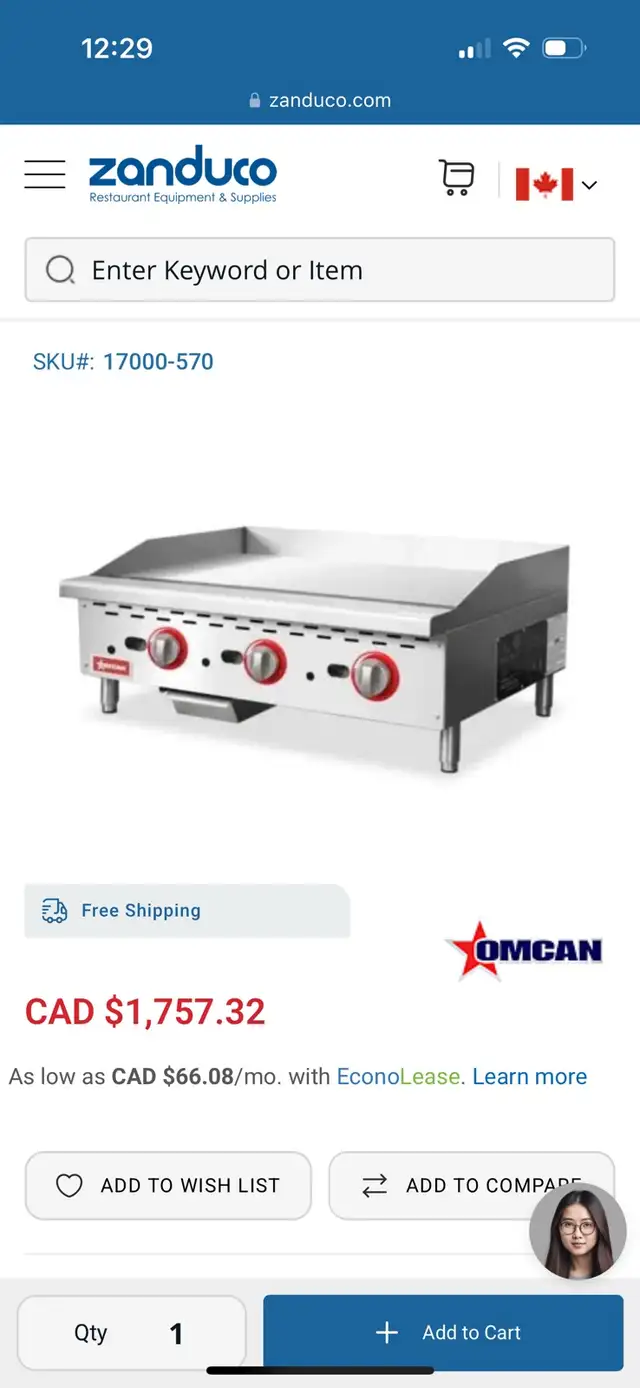Viewport: 640px width, 1388px height.
Task: View the griddle product image
Action: (314, 642)
